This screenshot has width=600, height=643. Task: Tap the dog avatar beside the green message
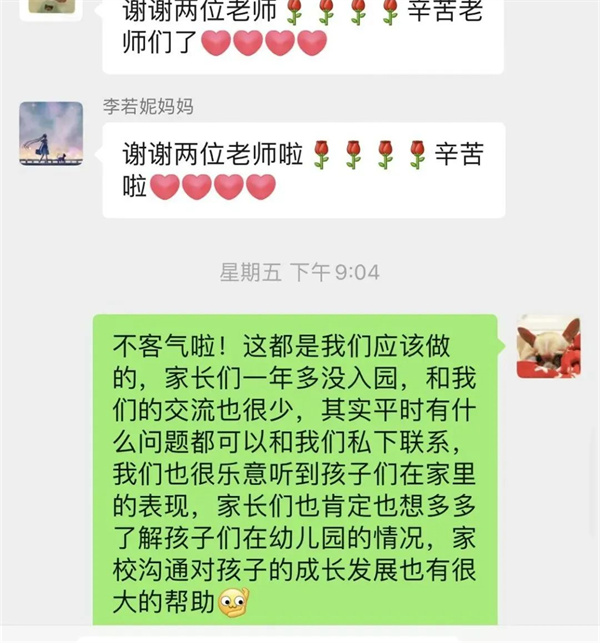[x=548, y=346]
